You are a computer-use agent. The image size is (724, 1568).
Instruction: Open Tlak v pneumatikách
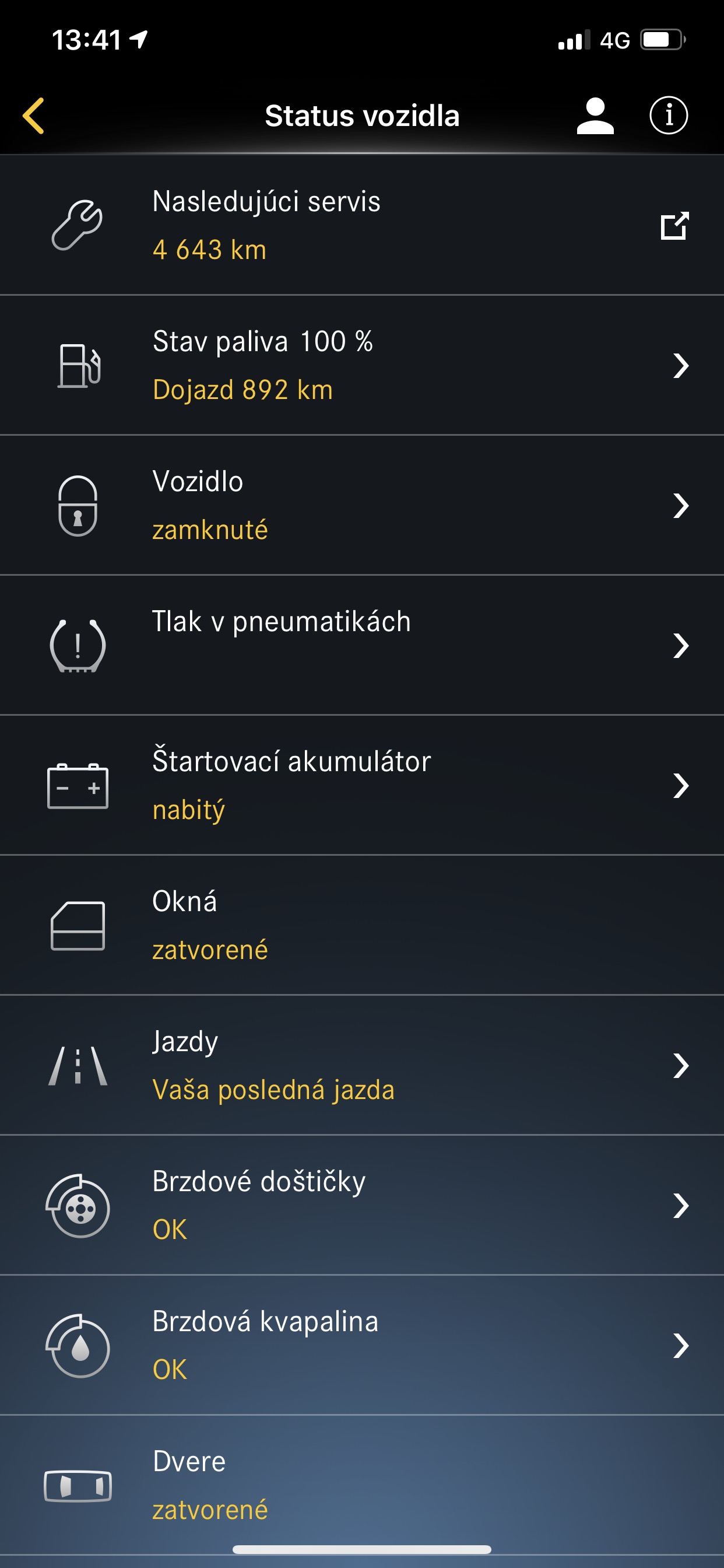coord(362,645)
